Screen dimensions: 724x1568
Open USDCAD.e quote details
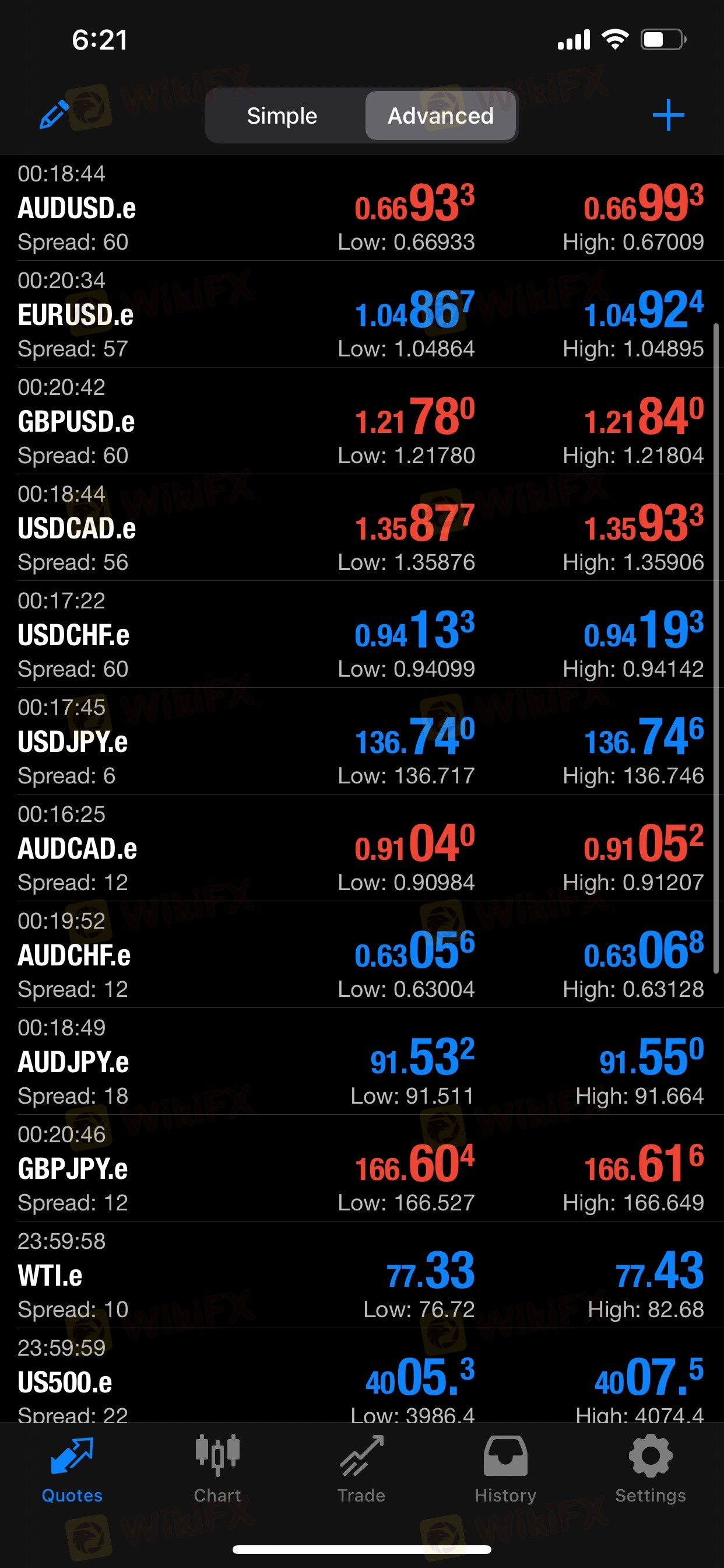click(362, 528)
